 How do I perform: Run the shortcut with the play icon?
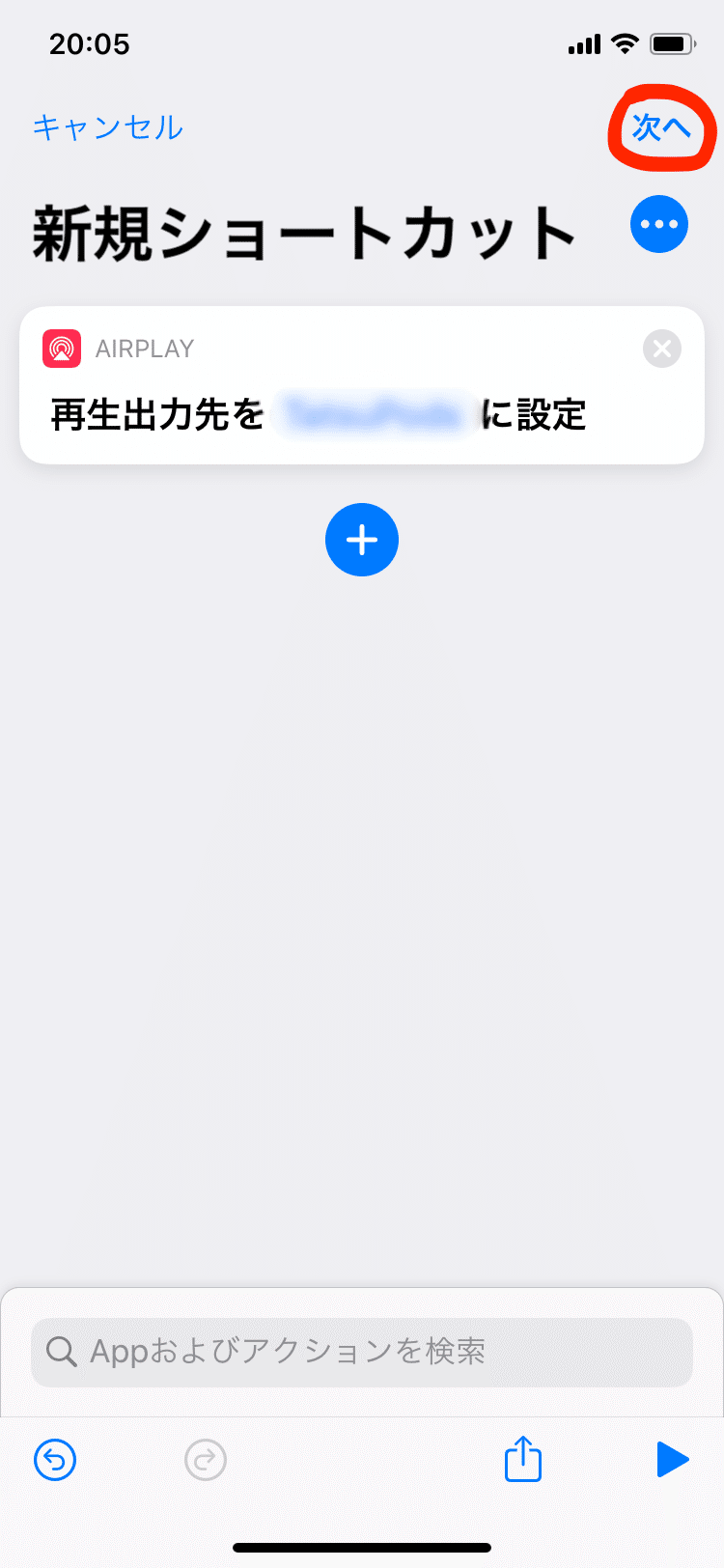point(673,1460)
